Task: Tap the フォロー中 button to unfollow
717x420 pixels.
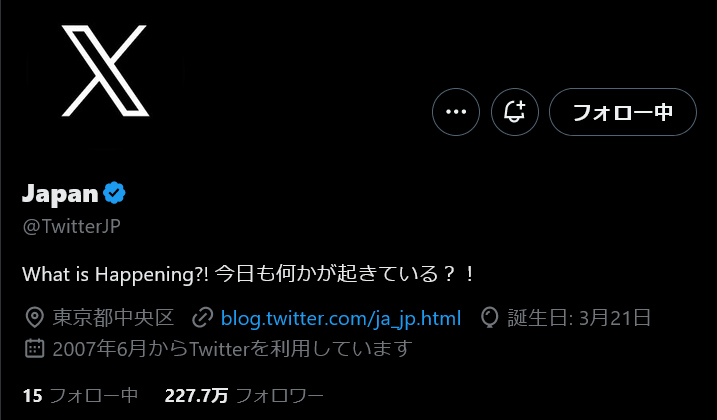Action: (623, 112)
